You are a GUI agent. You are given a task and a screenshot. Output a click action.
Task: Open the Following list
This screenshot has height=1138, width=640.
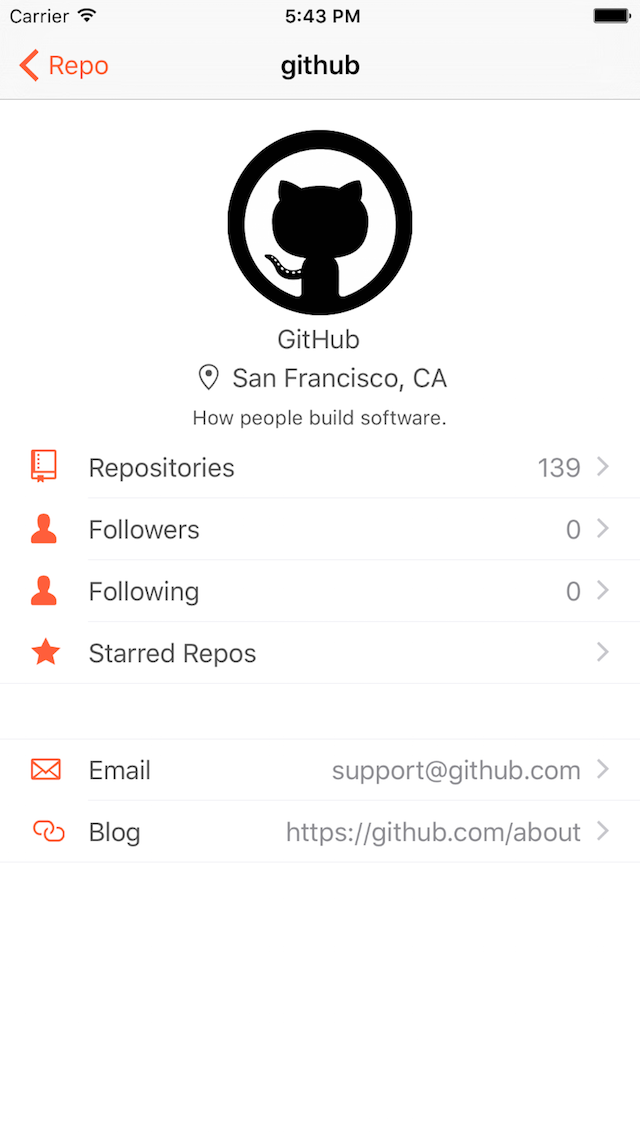[x=320, y=592]
